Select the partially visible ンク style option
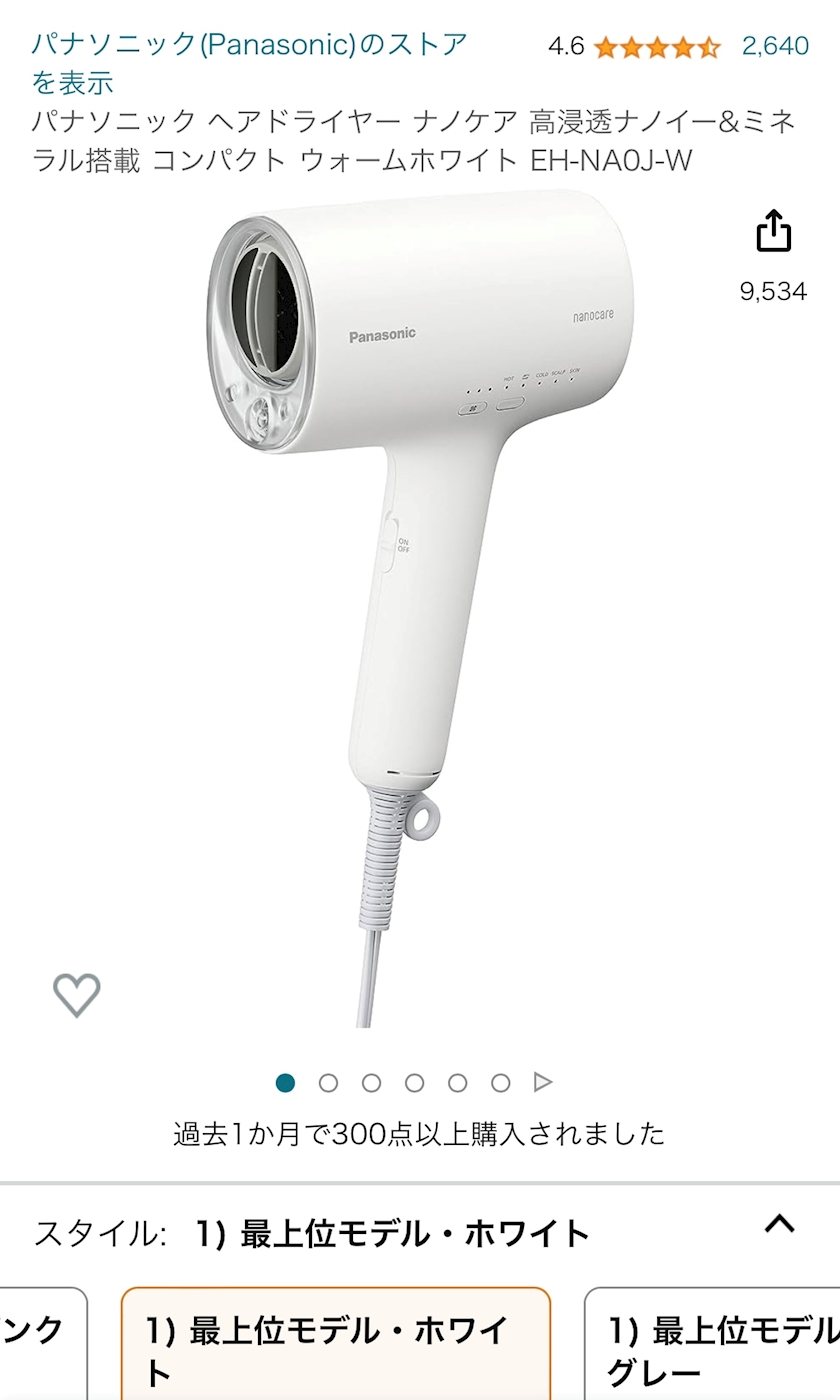Screen dimensions: 840x1400 tap(43, 1344)
